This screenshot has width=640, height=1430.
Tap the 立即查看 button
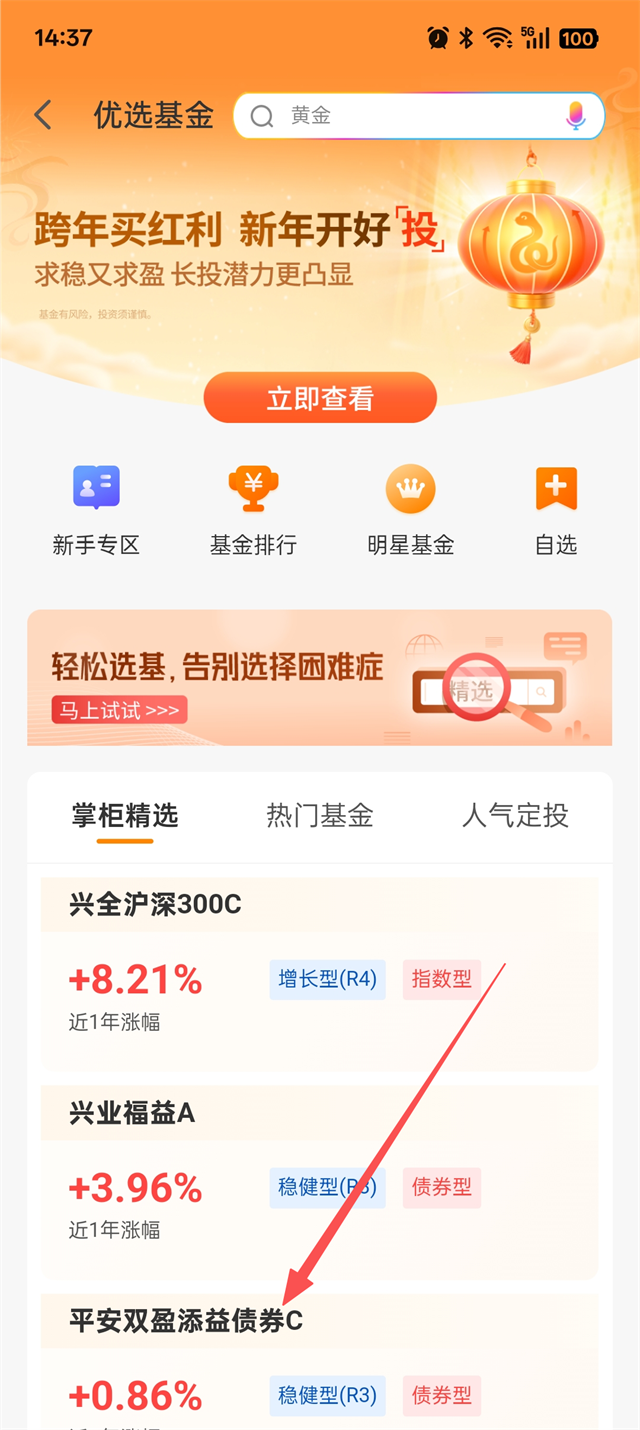[x=320, y=399]
